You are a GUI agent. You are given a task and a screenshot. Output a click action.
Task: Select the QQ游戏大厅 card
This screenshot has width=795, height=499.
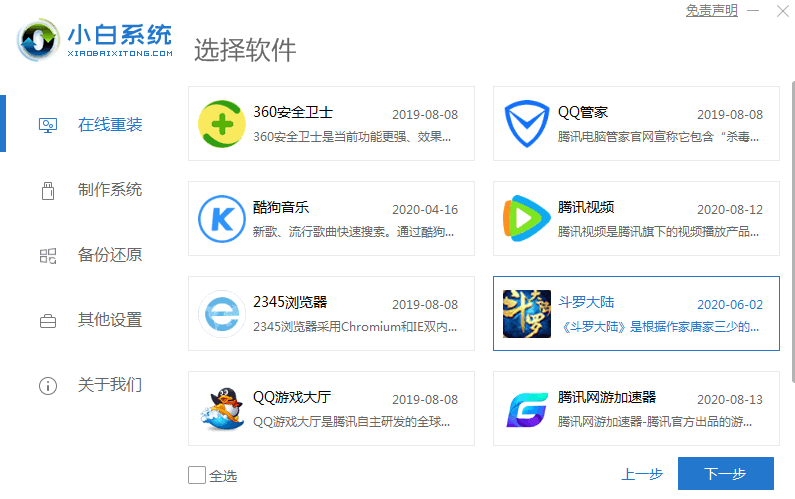pos(331,408)
